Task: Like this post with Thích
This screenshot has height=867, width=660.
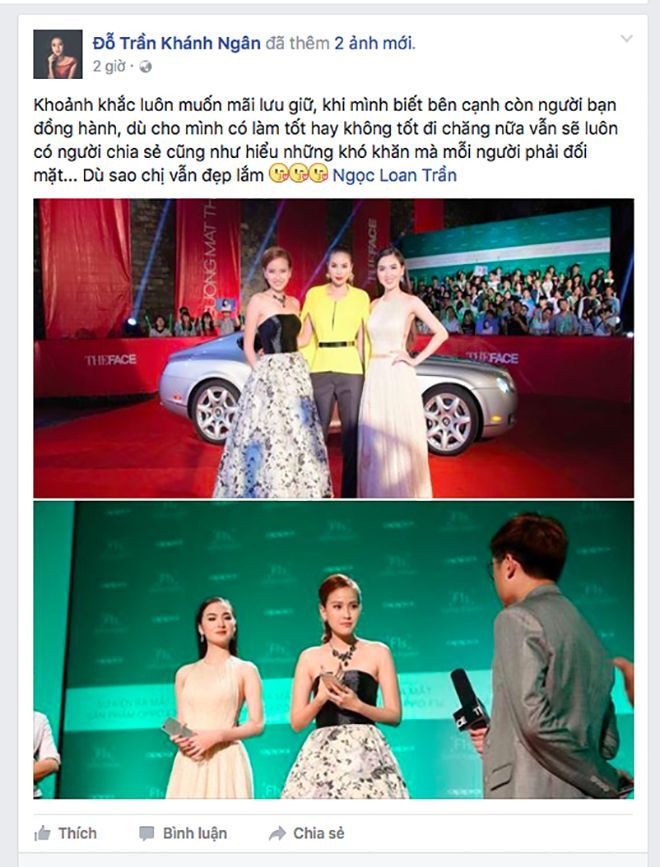Action: pos(66,833)
